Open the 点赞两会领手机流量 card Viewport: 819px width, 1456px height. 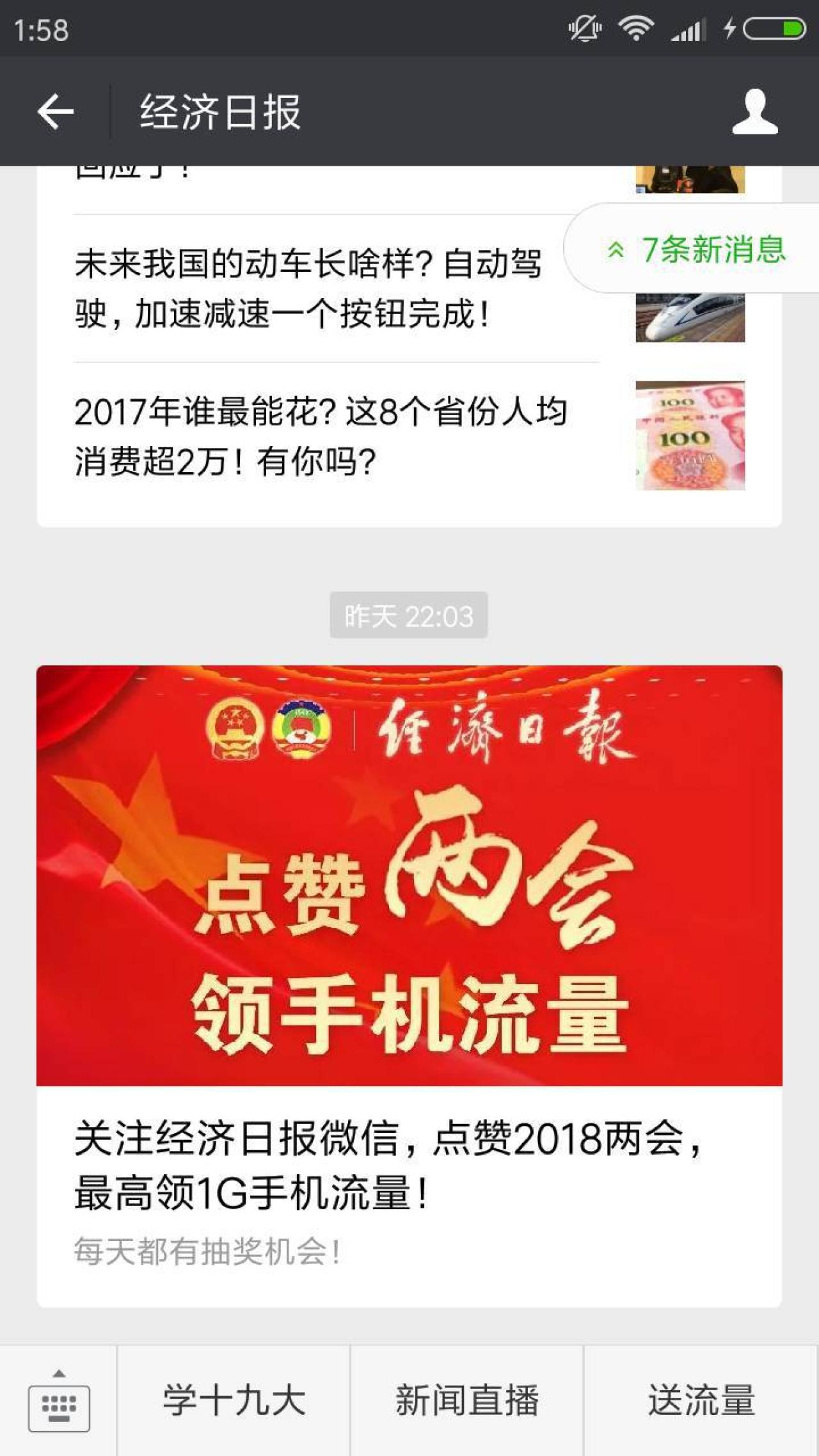[x=409, y=985]
